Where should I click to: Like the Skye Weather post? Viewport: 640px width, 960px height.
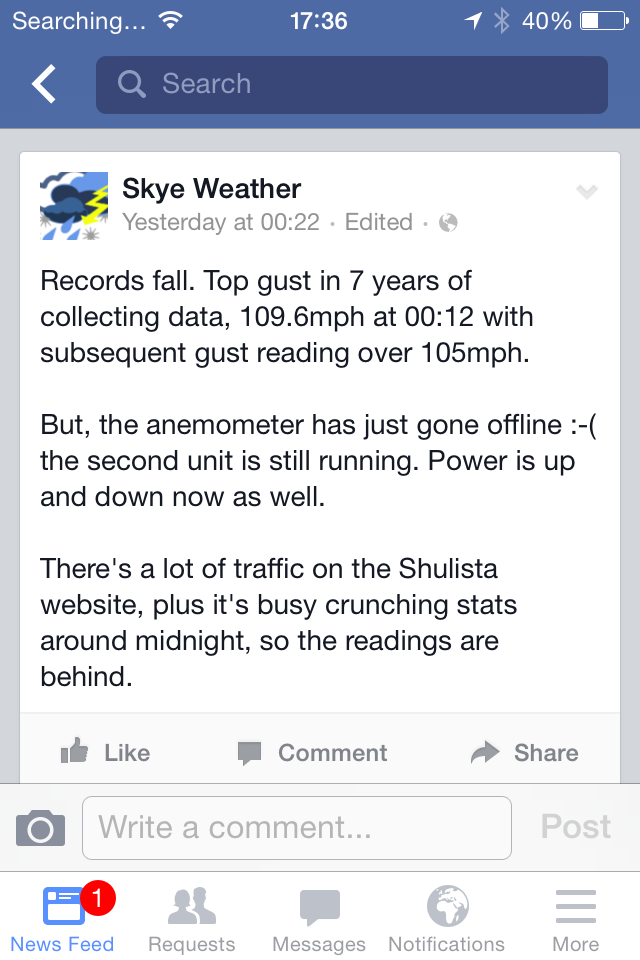[x=105, y=753]
